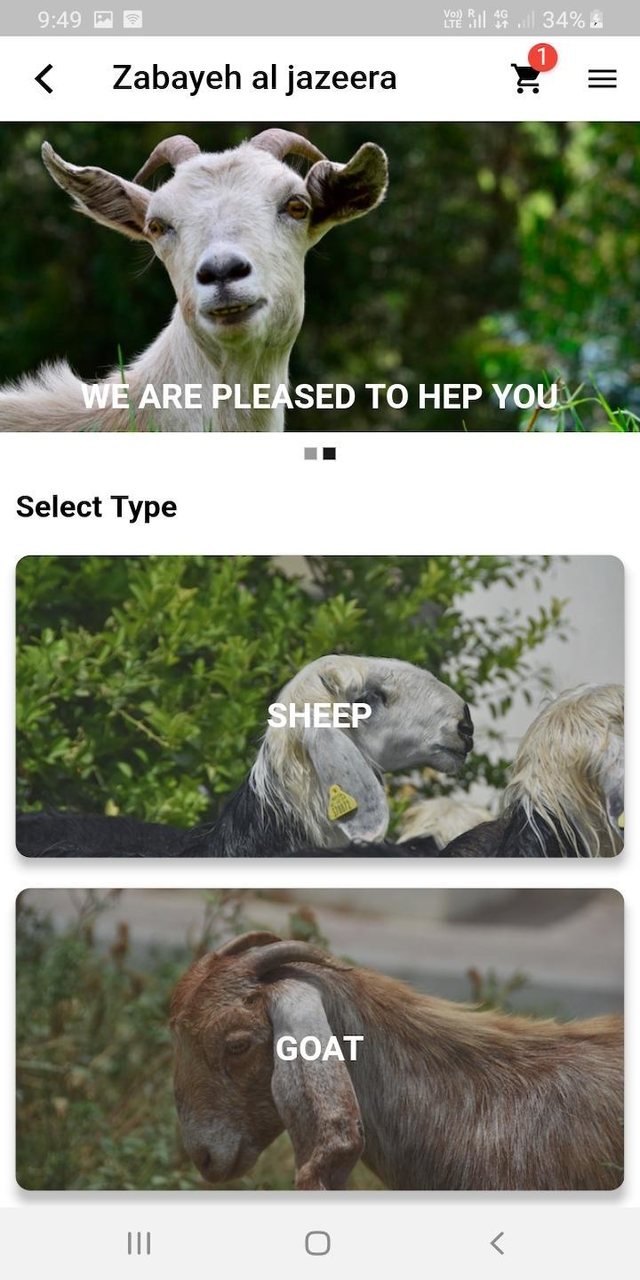Select the GOAT type card

point(320,1039)
